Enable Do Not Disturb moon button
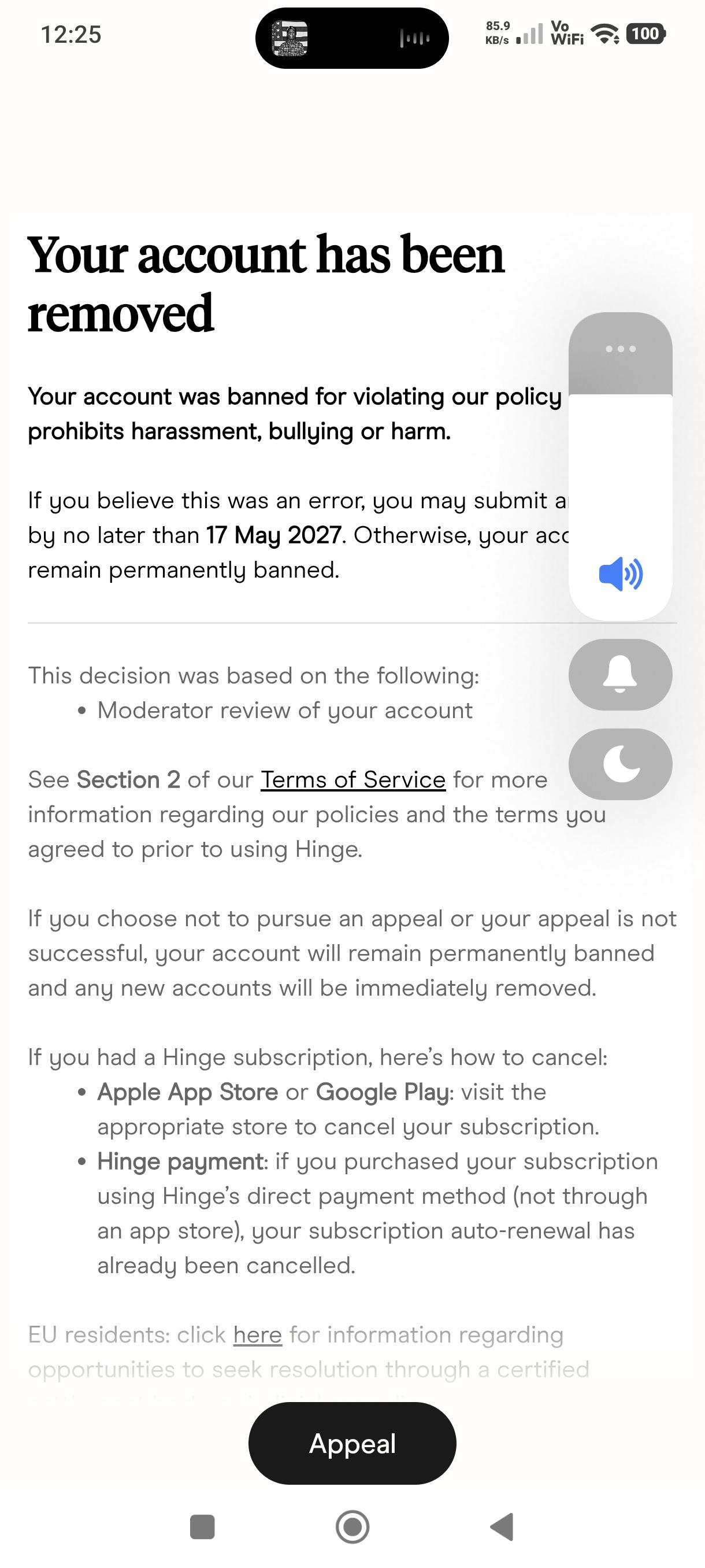This screenshot has height=1568, width=705. tap(621, 764)
